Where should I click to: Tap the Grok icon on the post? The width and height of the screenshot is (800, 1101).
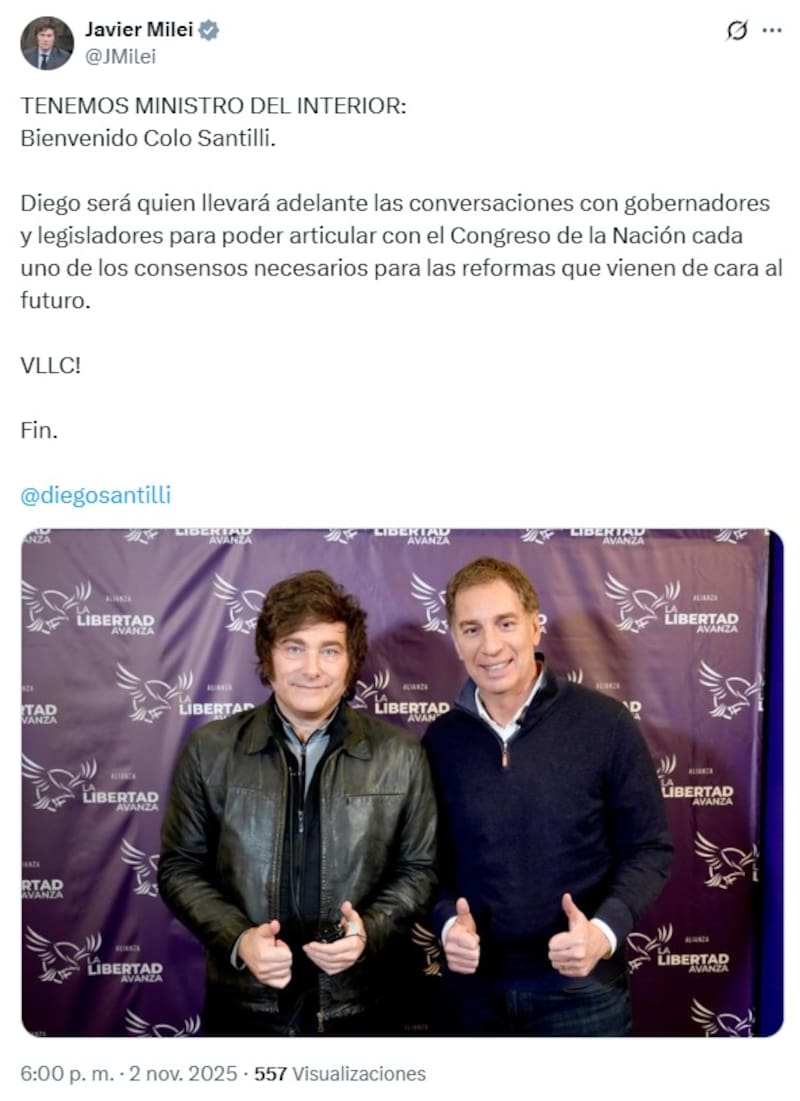736,31
